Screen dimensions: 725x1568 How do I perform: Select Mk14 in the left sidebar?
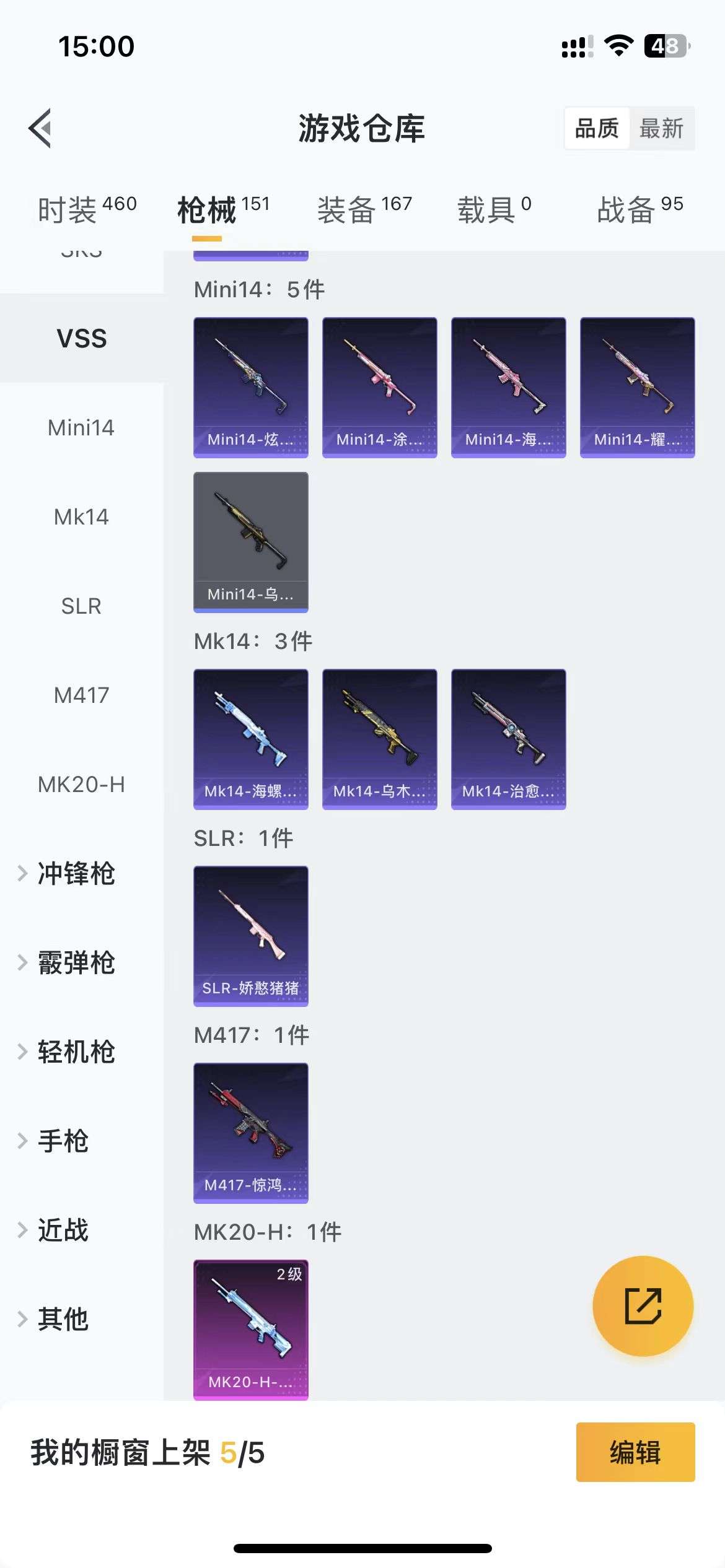(81, 516)
